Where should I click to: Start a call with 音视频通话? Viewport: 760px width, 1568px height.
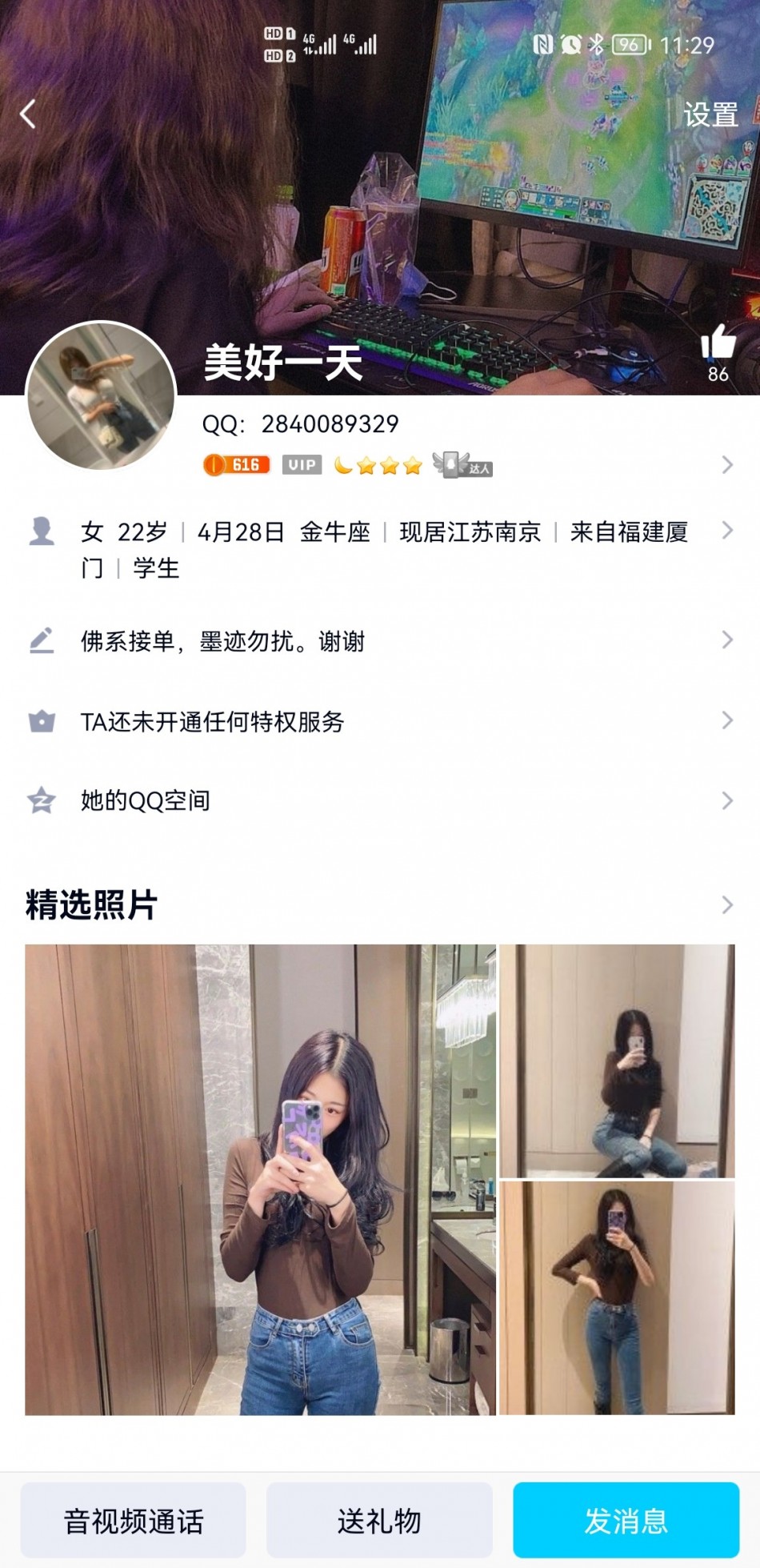coord(134,1521)
